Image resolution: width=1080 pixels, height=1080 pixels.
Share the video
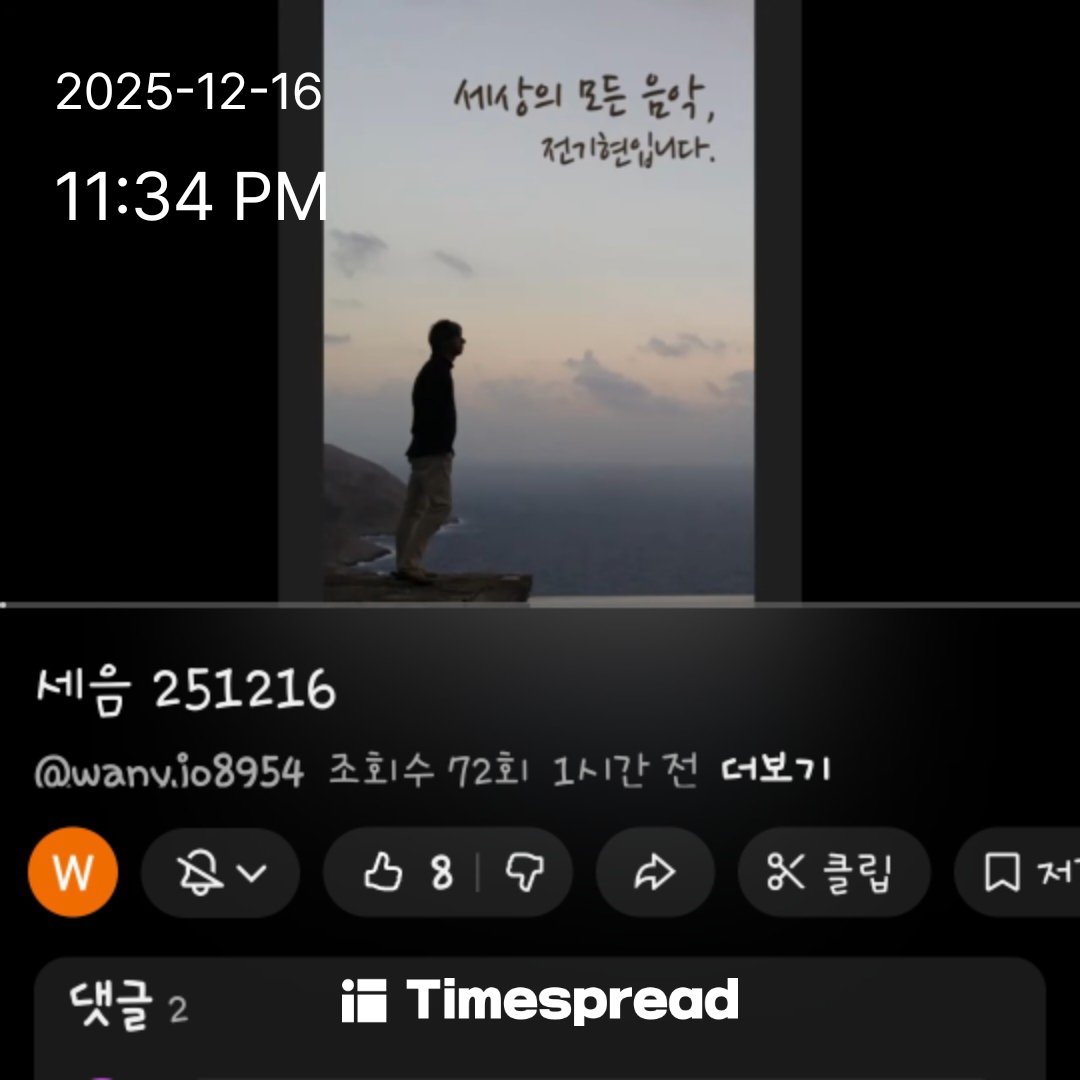[x=655, y=873]
